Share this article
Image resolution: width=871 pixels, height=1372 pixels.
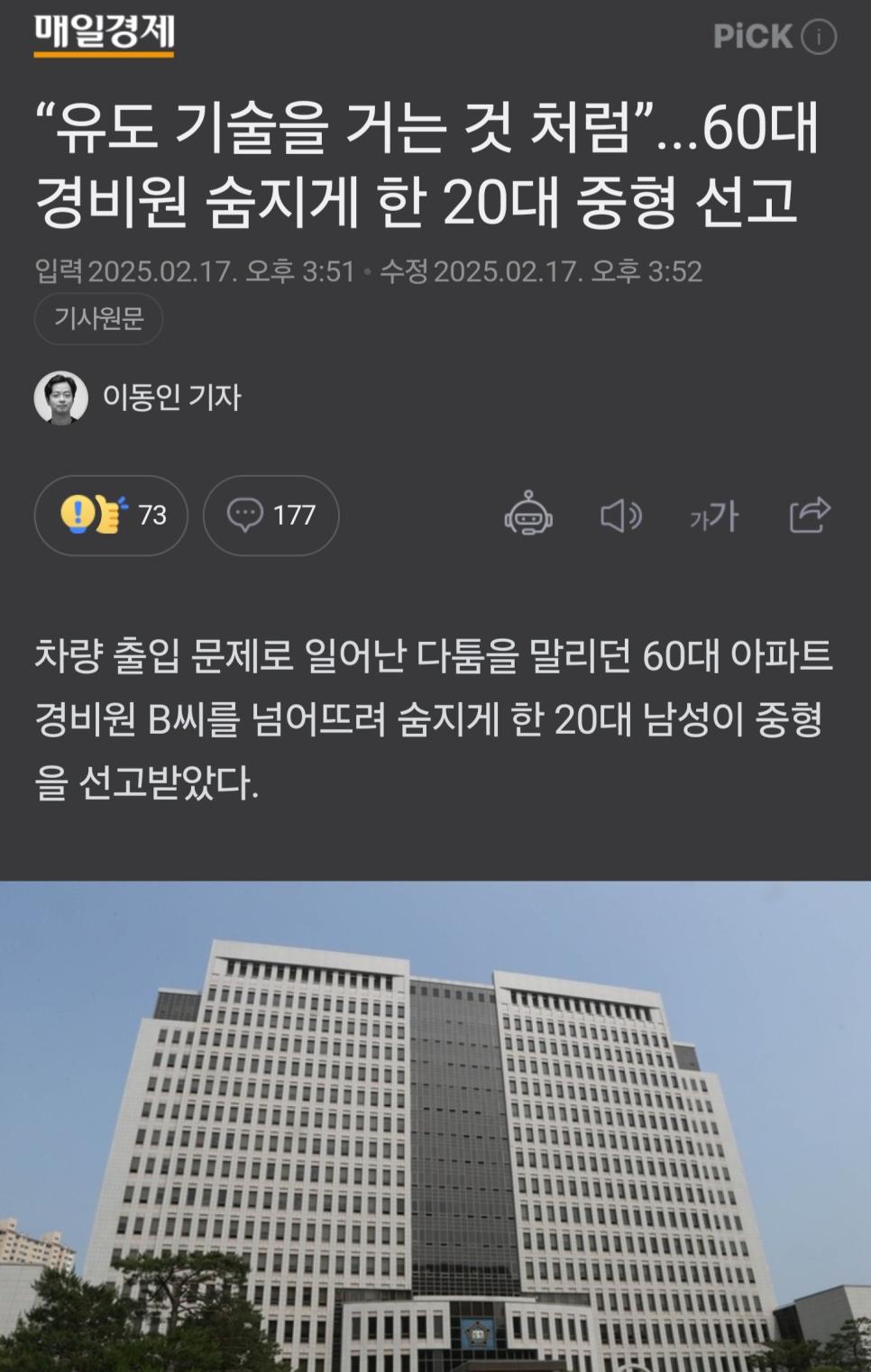[x=809, y=515]
